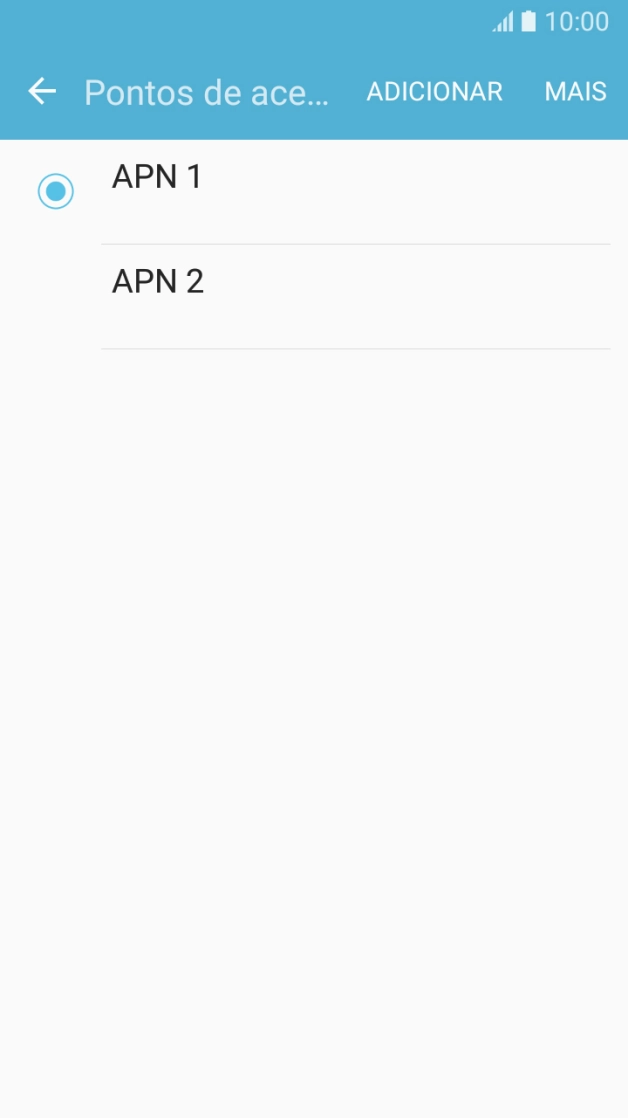The height and width of the screenshot is (1118, 628).
Task: Open the MAIS options menu
Action: 575,91
